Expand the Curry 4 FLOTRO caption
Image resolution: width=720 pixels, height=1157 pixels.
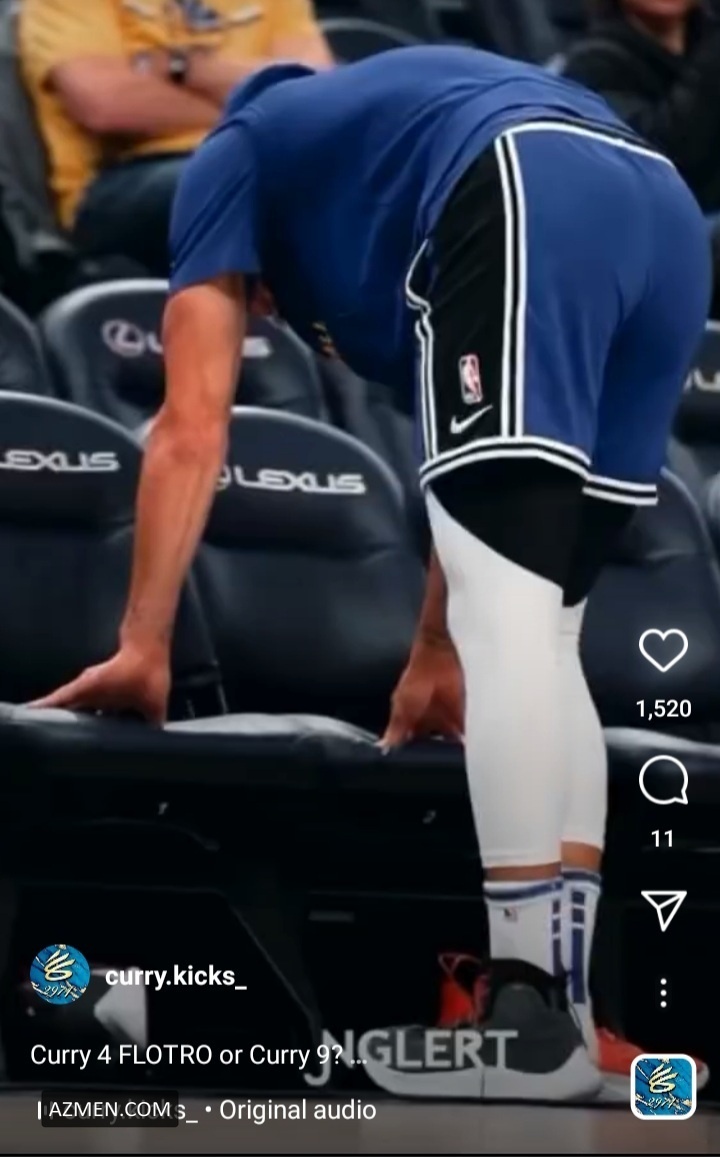198,1054
